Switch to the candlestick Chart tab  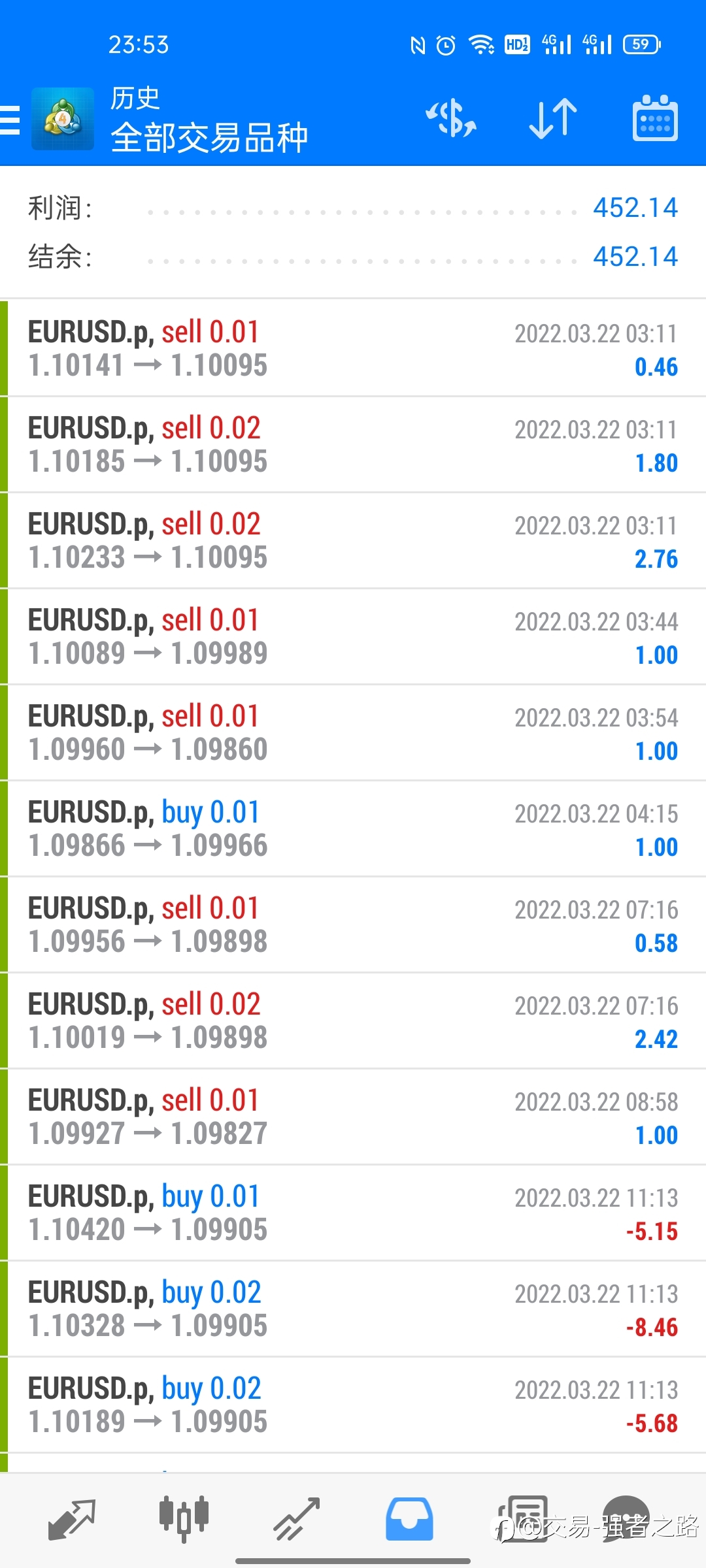pyautogui.click(x=184, y=1520)
